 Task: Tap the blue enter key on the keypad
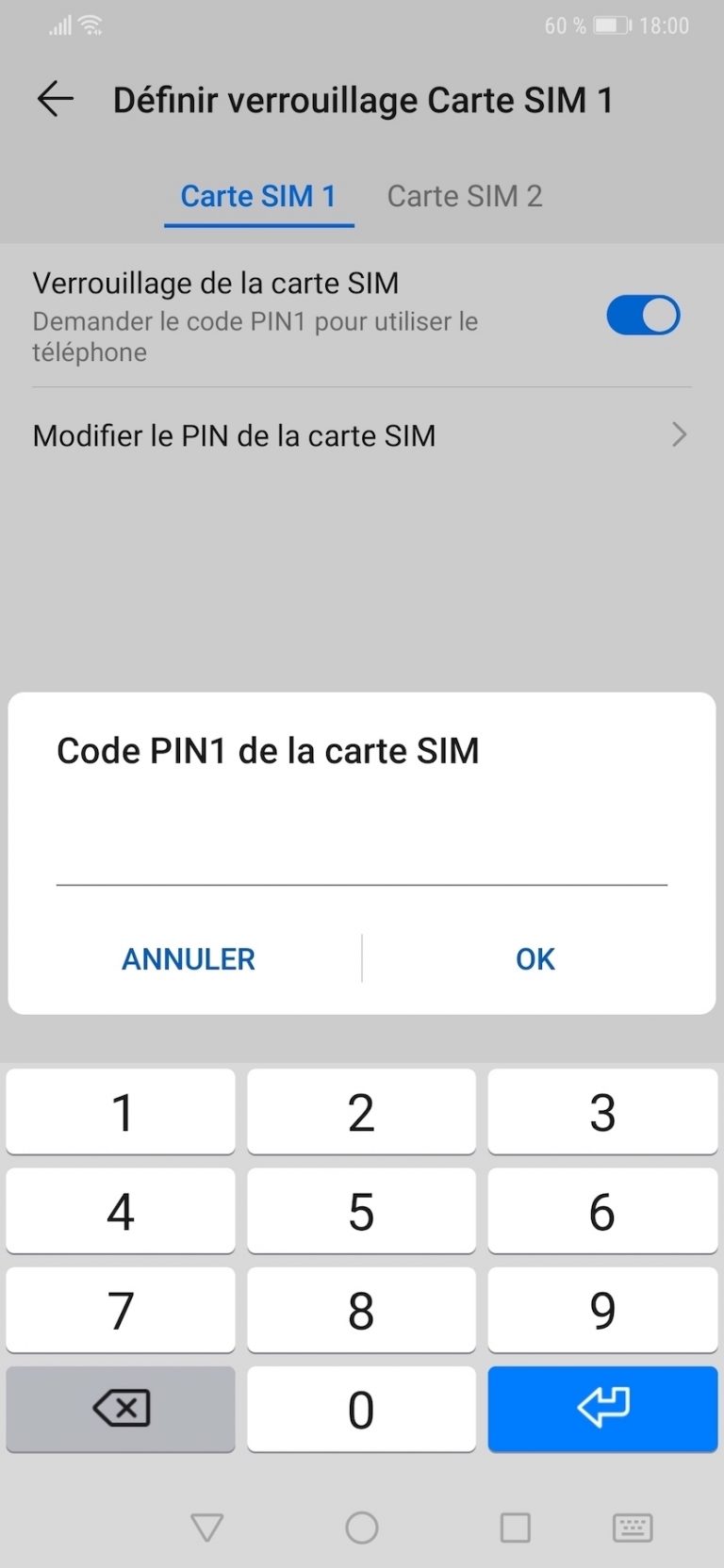point(602,1409)
